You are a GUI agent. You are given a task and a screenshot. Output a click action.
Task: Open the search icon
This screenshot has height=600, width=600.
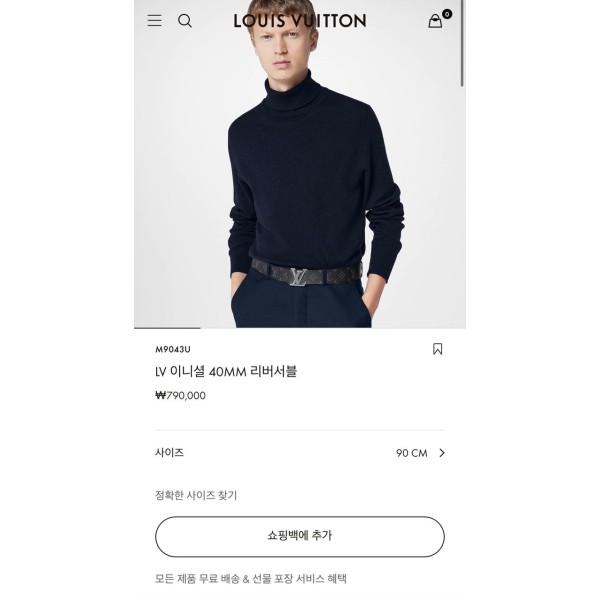(x=185, y=20)
